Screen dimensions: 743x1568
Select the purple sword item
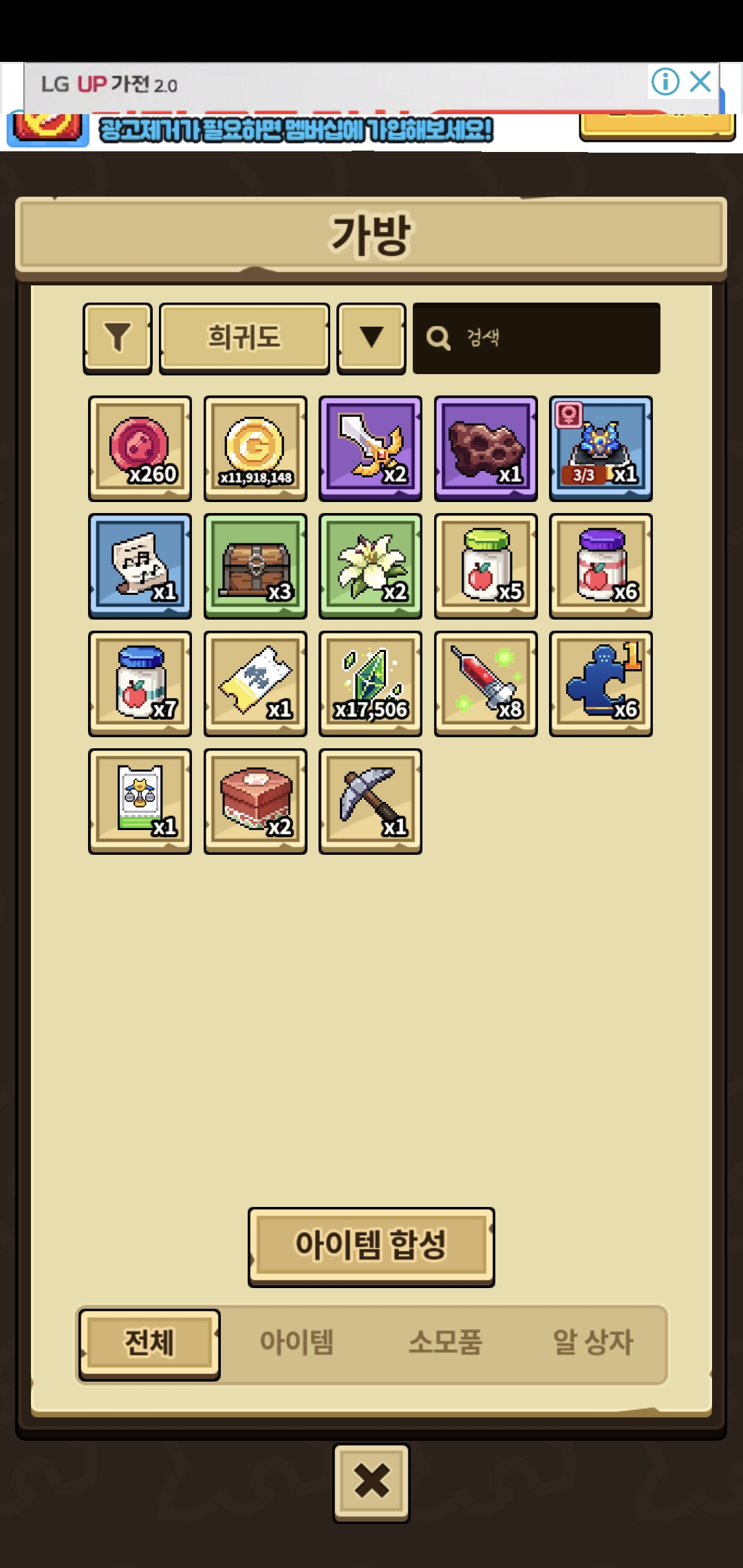point(371,448)
